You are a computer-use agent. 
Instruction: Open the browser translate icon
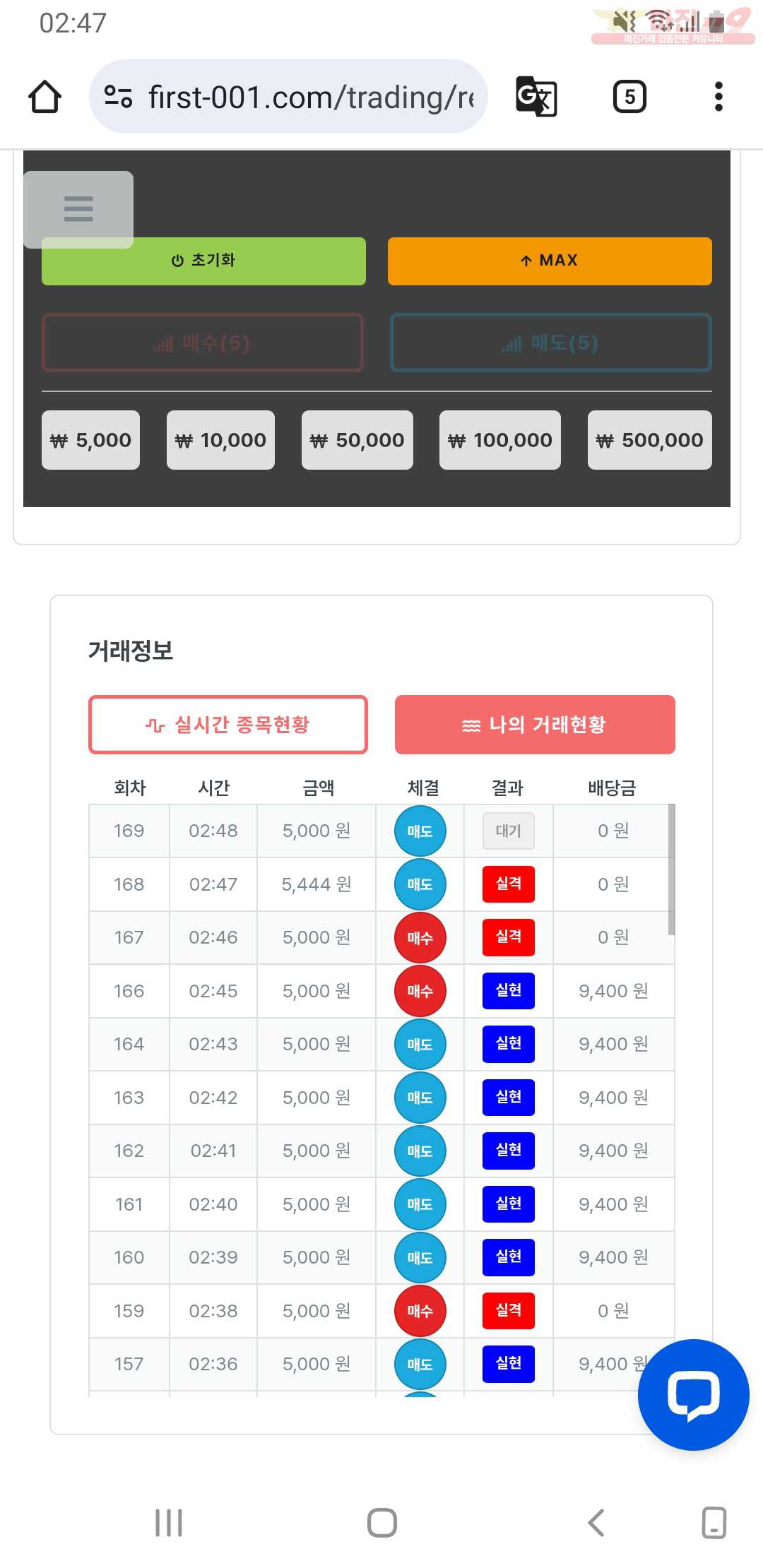tap(536, 97)
